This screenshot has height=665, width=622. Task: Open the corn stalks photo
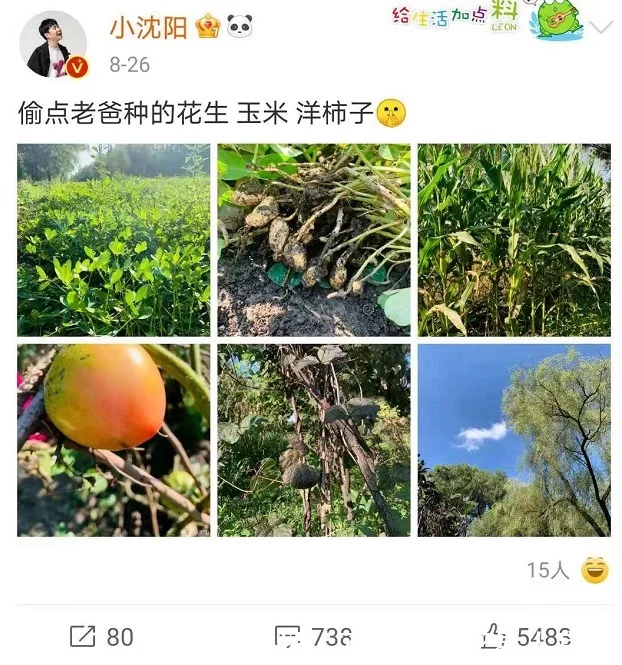[514, 240]
